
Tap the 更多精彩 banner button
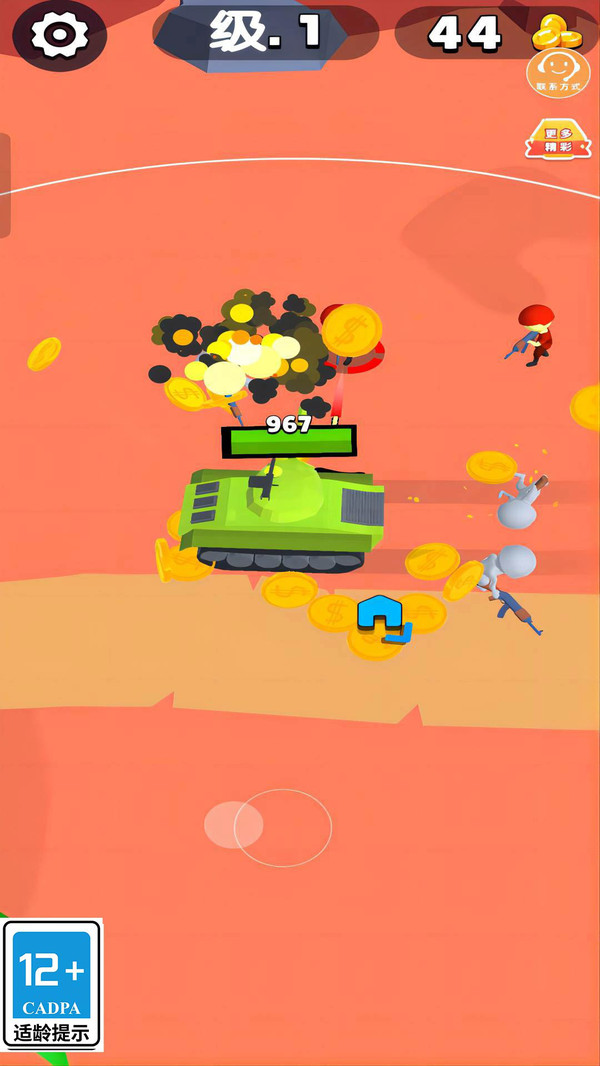[558, 139]
